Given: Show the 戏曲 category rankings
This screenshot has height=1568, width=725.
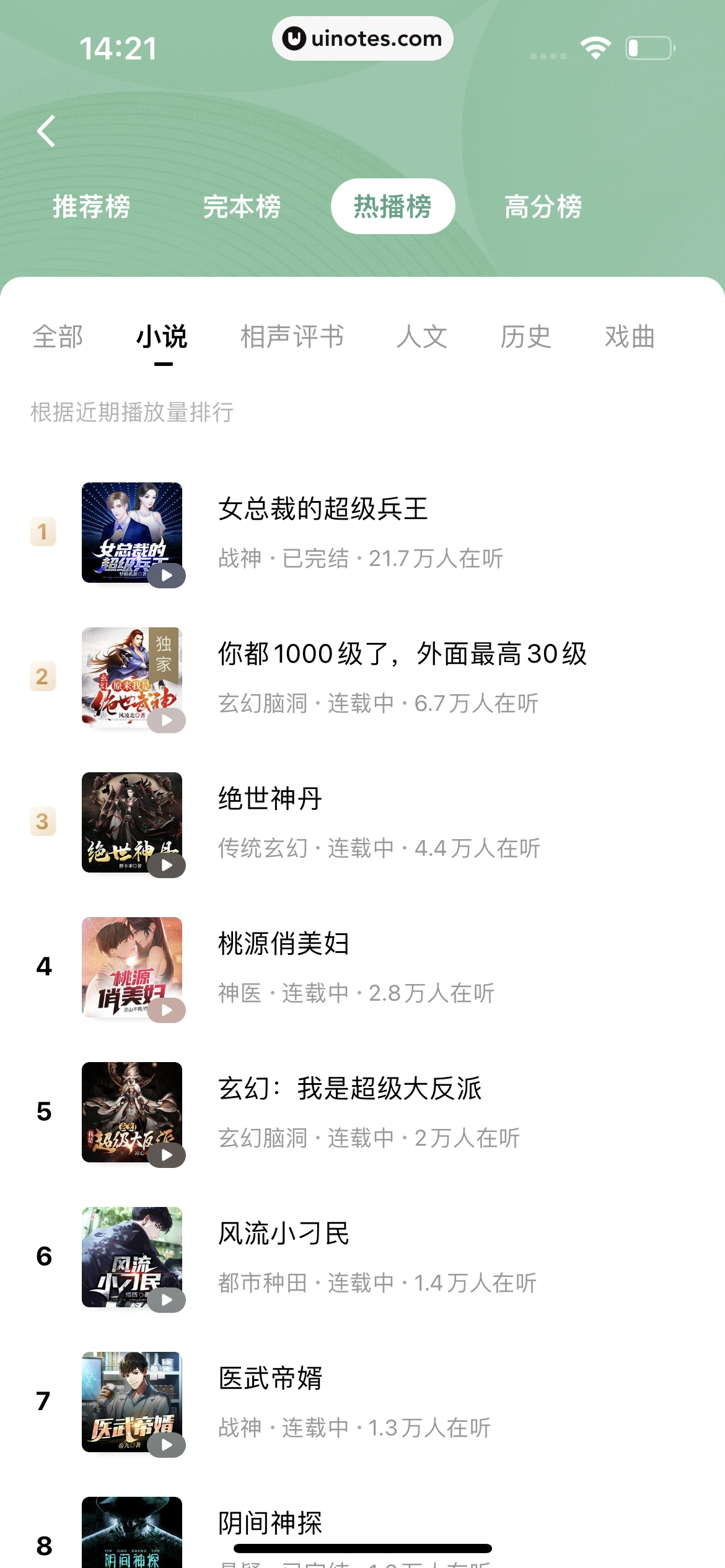Looking at the screenshot, I should [x=630, y=338].
